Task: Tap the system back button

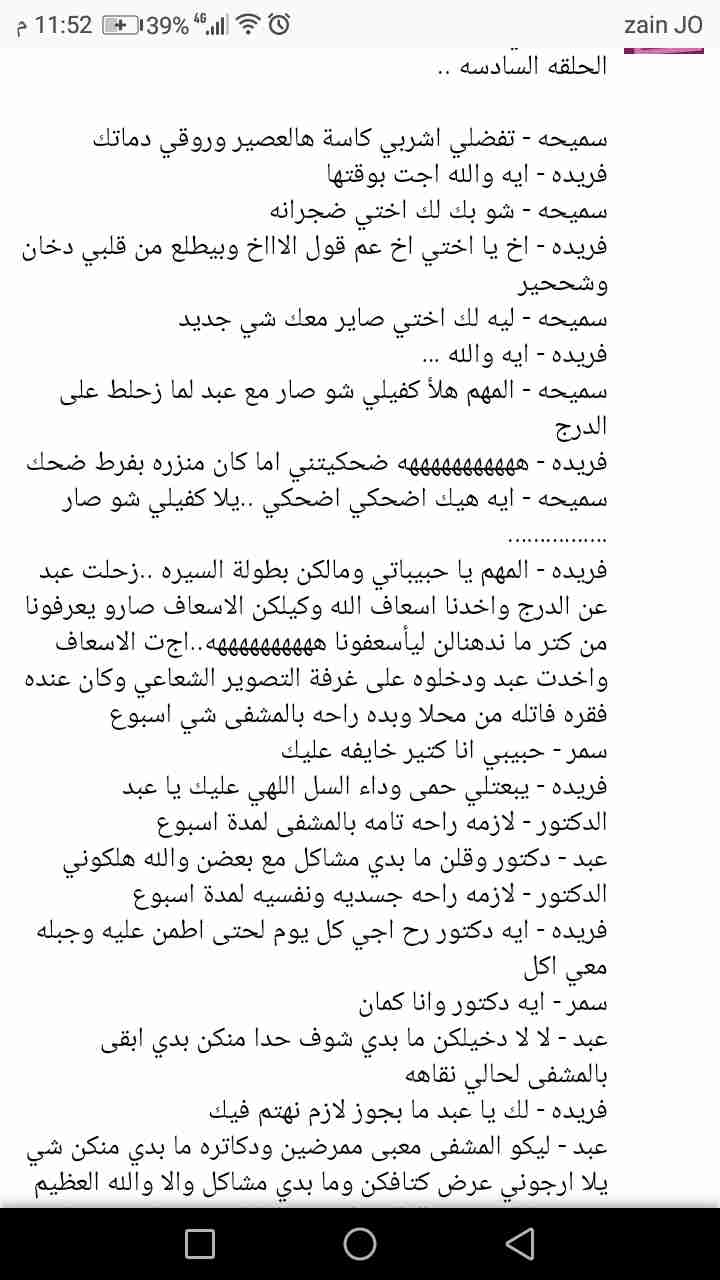Action: 519,1243
